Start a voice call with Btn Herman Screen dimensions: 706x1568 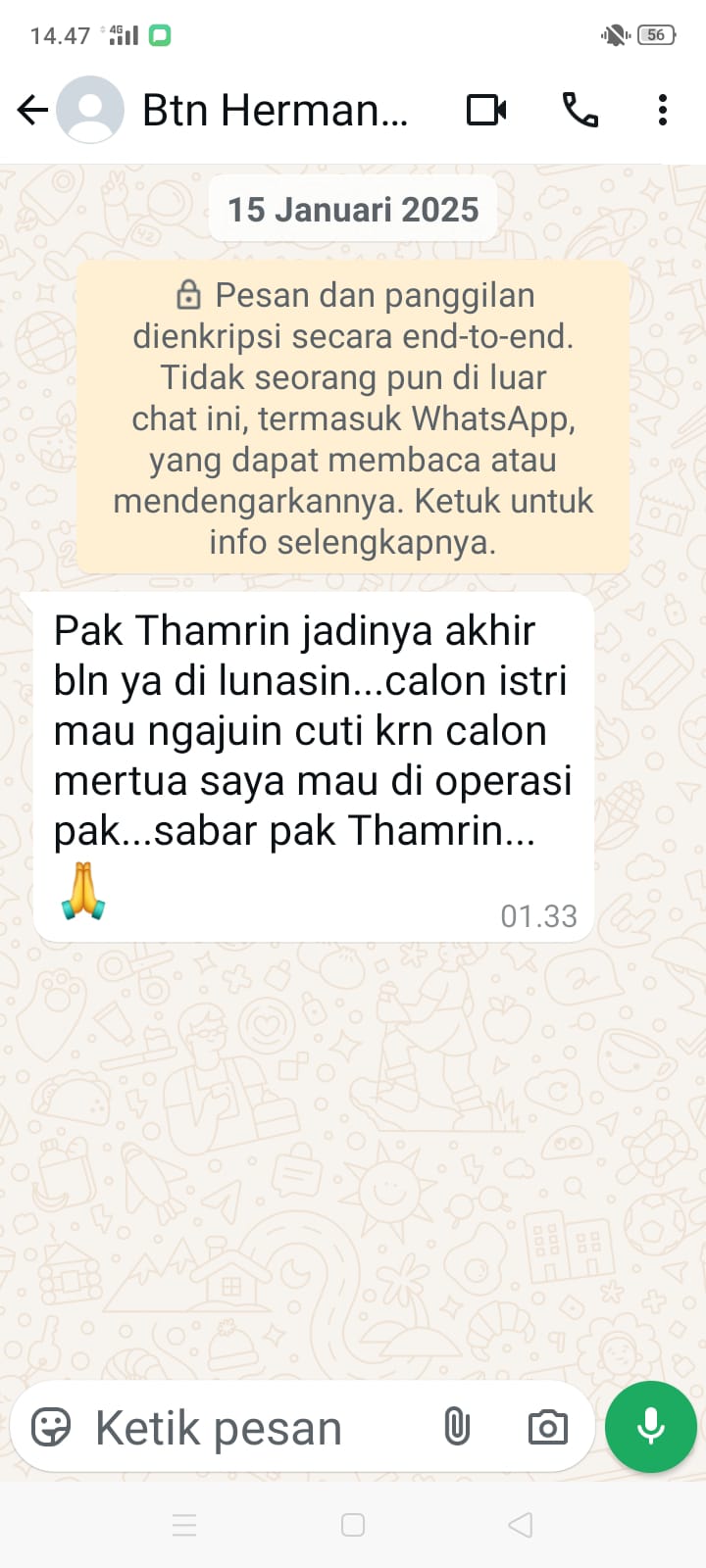coord(580,110)
